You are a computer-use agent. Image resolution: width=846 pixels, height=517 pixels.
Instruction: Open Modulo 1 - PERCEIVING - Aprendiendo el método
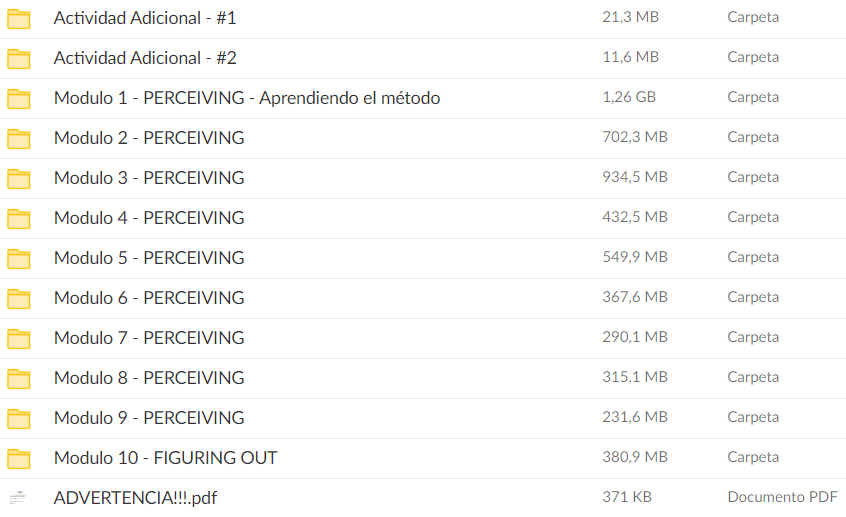tap(247, 98)
